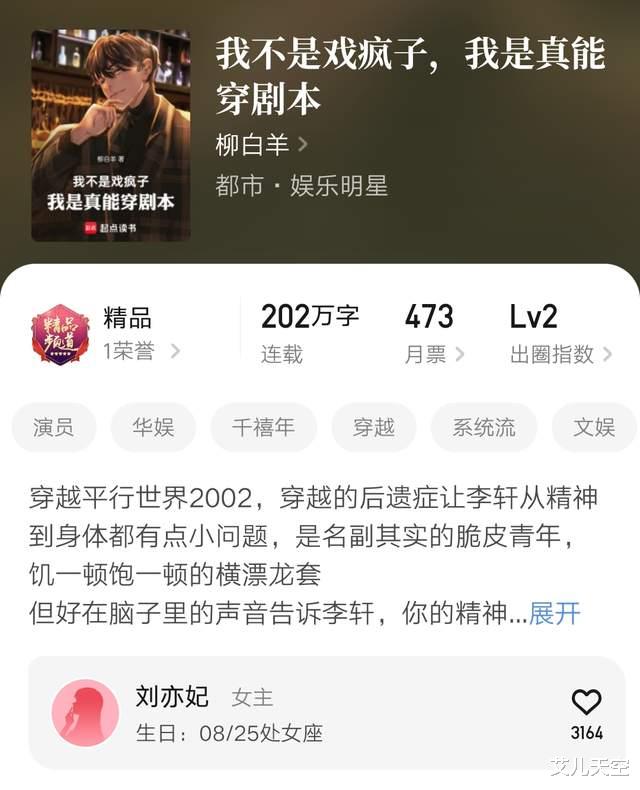This screenshot has width=640, height=790.
Task: Select the 演员 tag chip
Action: [x=53, y=428]
